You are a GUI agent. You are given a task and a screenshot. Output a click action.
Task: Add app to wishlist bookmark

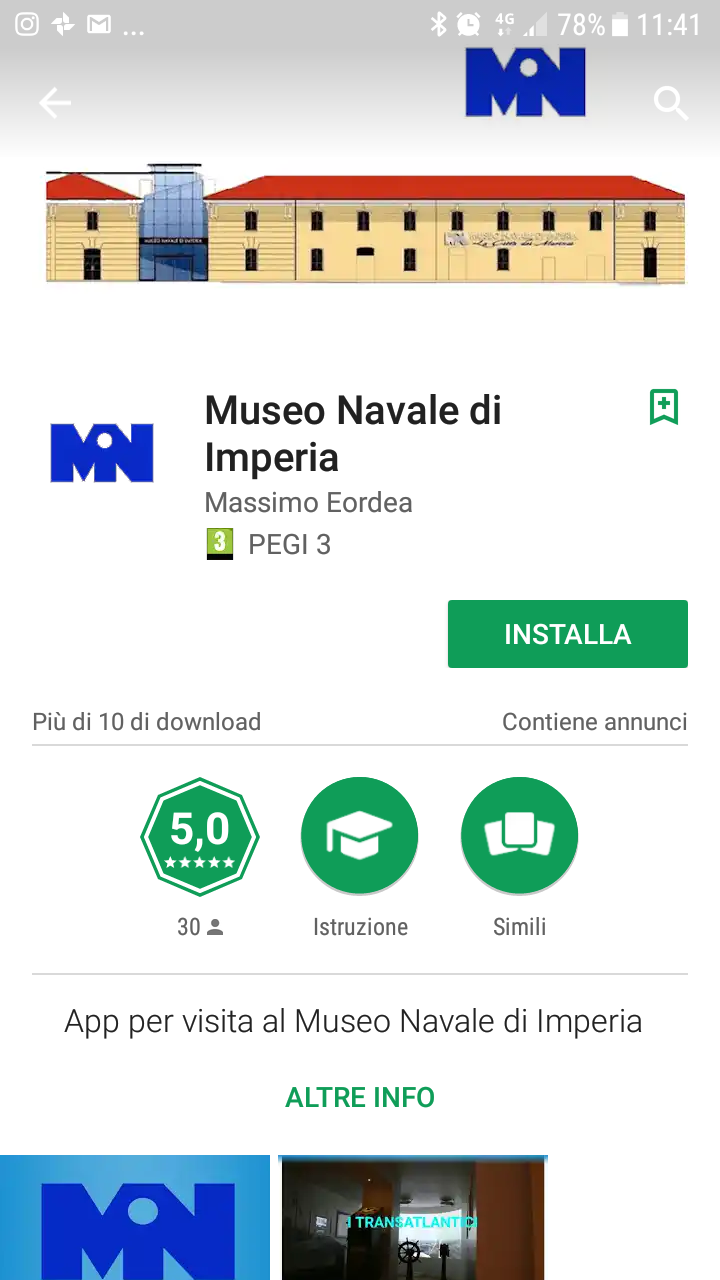click(x=664, y=407)
